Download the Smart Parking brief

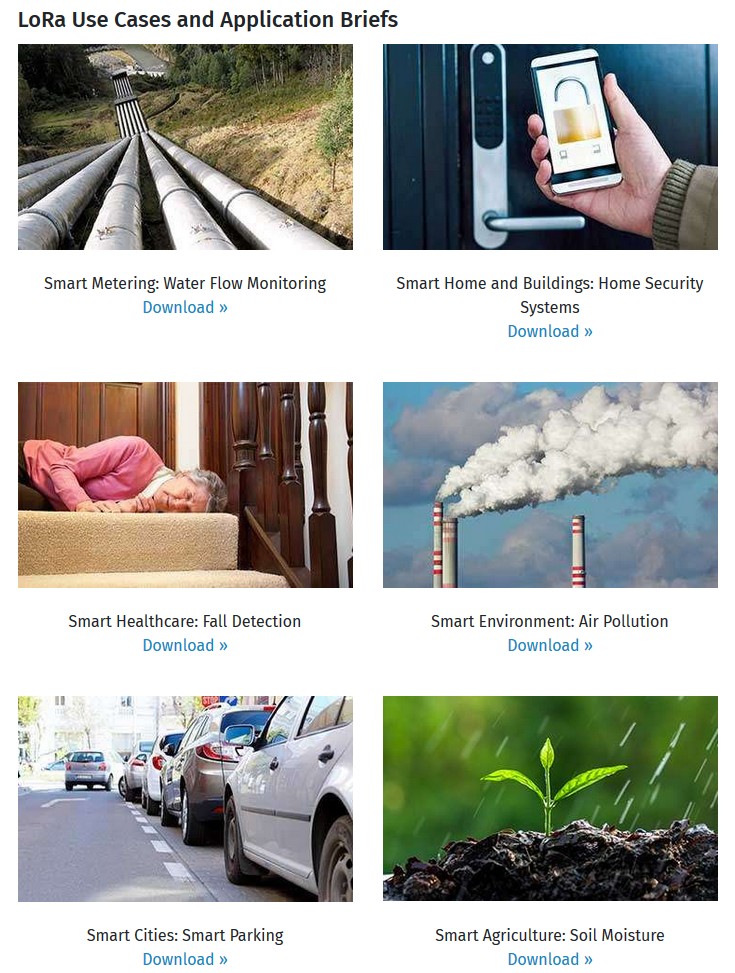coord(184,959)
